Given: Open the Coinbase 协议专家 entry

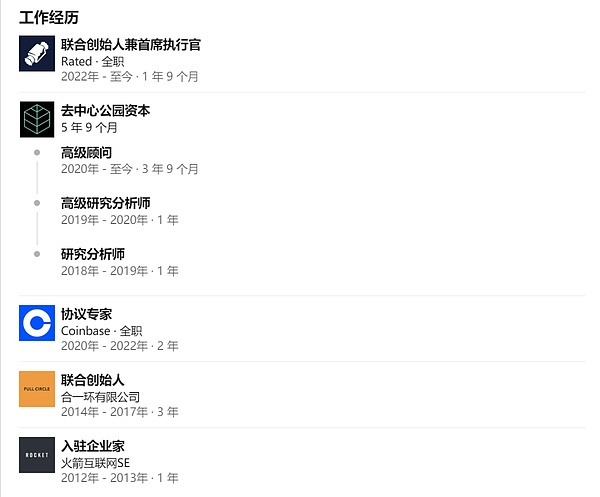Looking at the screenshot, I should [85, 315].
